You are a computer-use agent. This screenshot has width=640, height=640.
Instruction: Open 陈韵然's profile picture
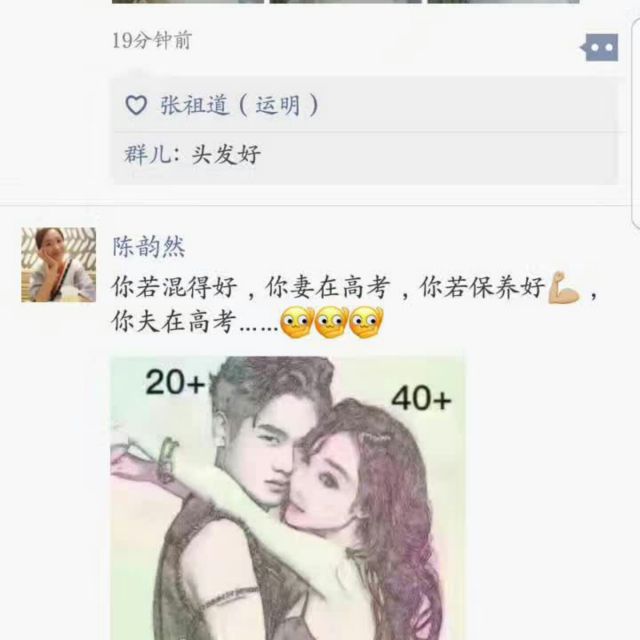[x=58, y=265]
